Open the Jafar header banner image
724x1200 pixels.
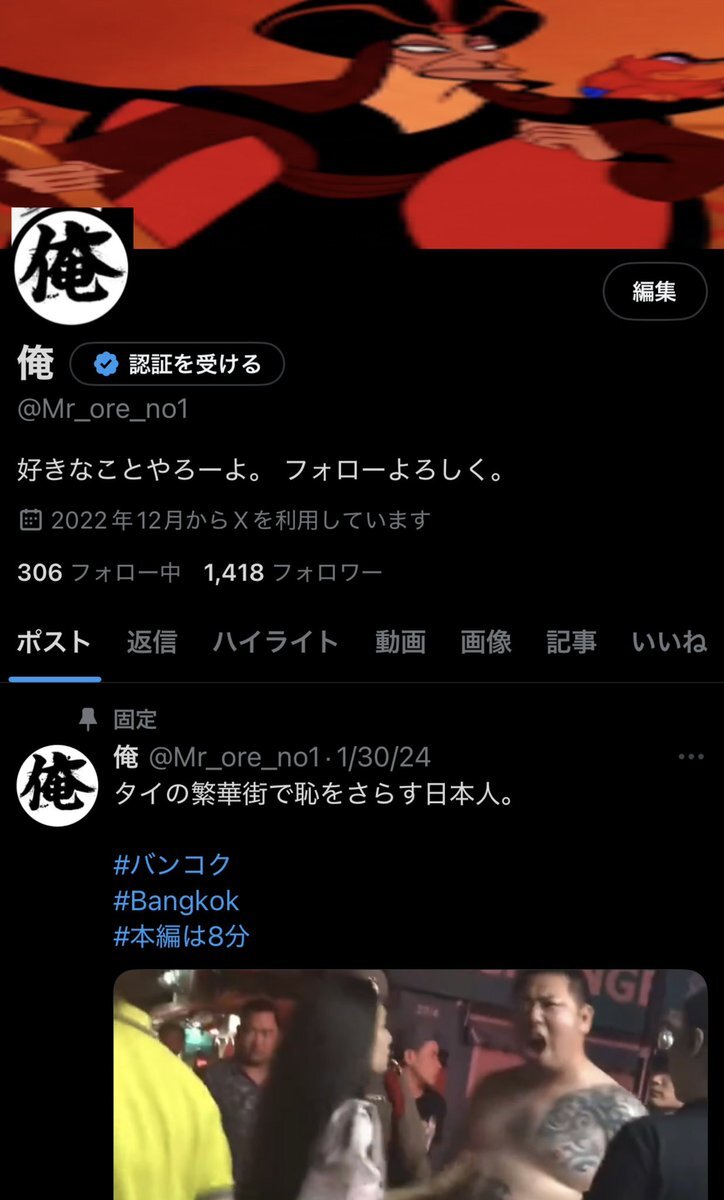tap(400, 110)
